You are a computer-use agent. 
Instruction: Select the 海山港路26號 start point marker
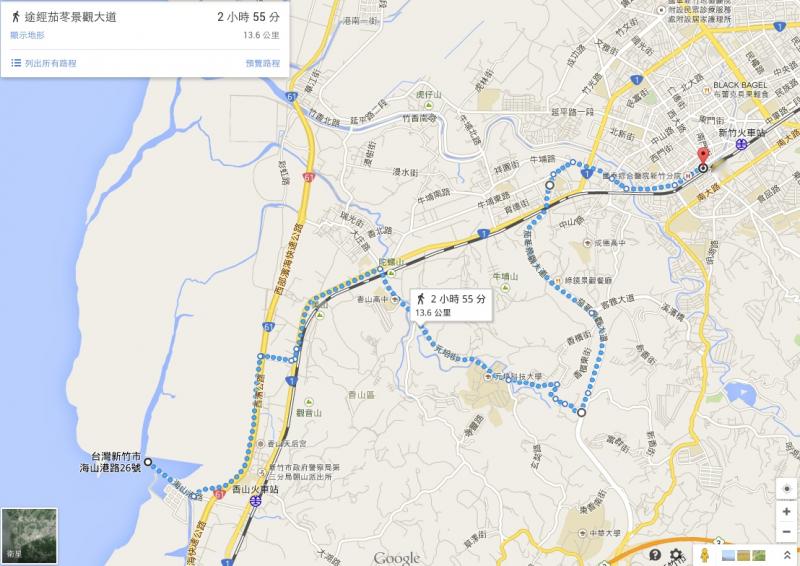[147, 462]
